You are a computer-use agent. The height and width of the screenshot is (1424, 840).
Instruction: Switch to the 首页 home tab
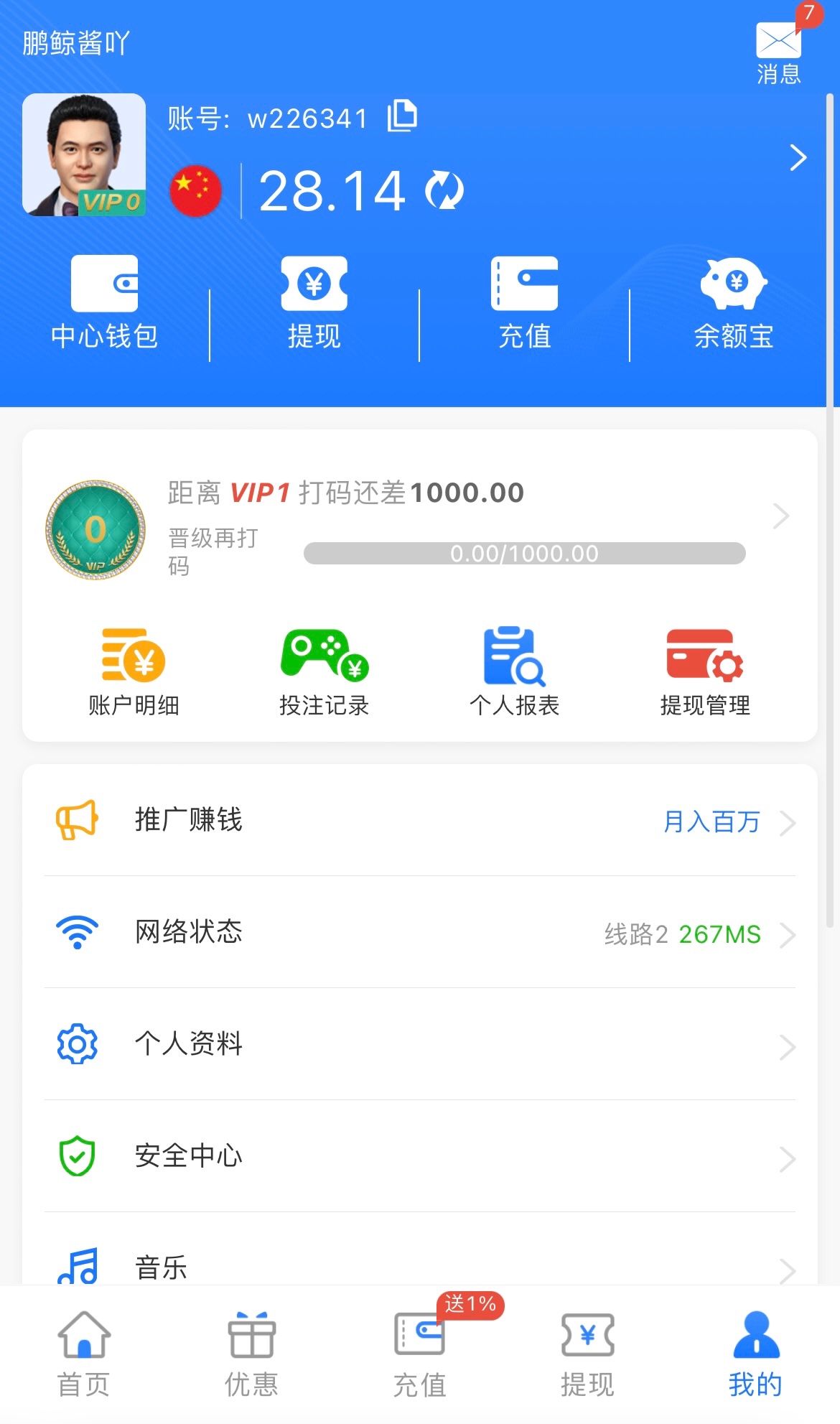(84, 1354)
